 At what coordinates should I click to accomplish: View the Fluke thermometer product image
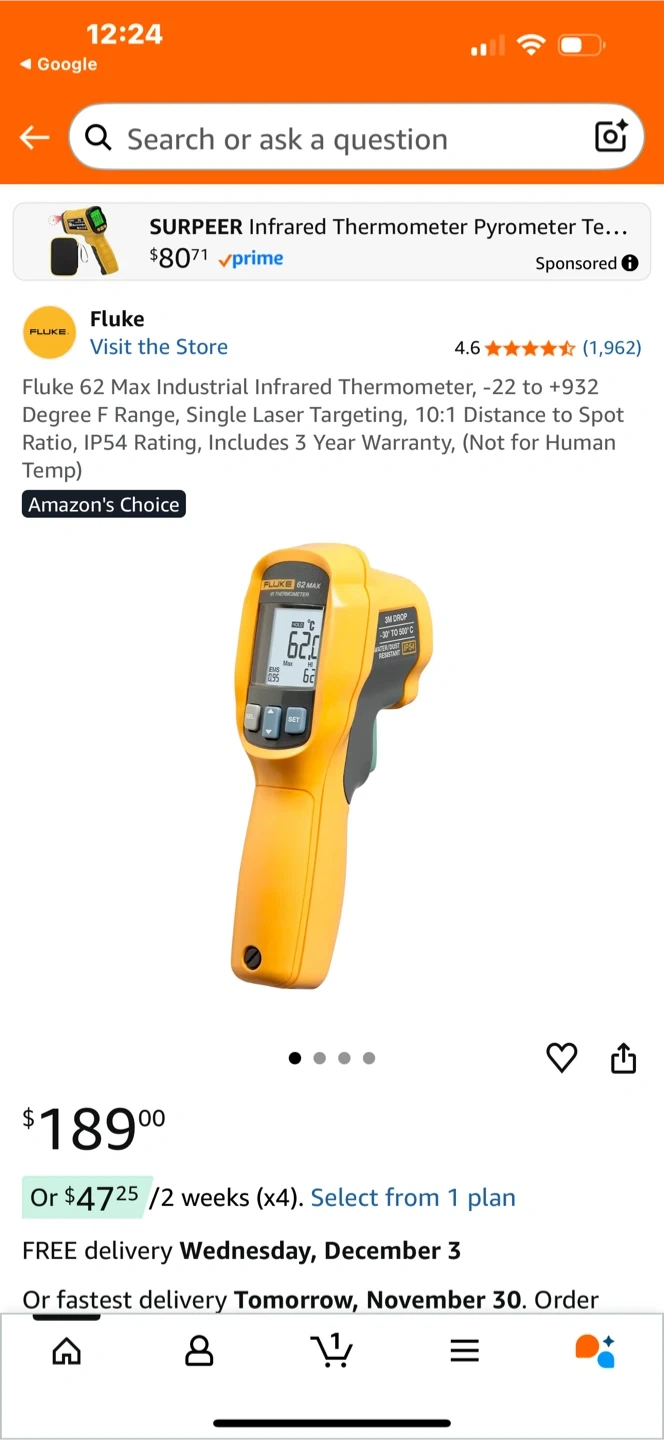[332, 765]
